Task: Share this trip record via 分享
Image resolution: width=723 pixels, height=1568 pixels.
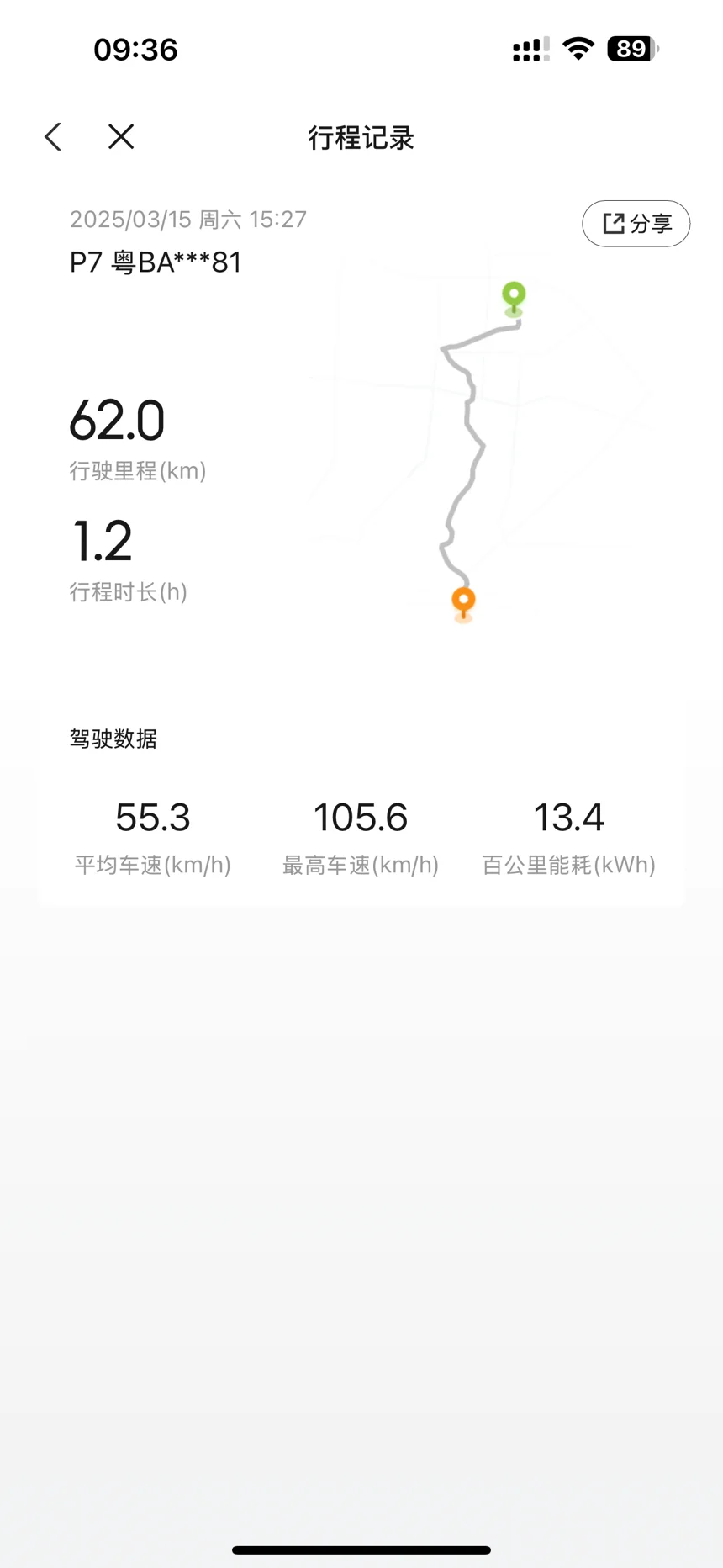Action: tap(636, 224)
